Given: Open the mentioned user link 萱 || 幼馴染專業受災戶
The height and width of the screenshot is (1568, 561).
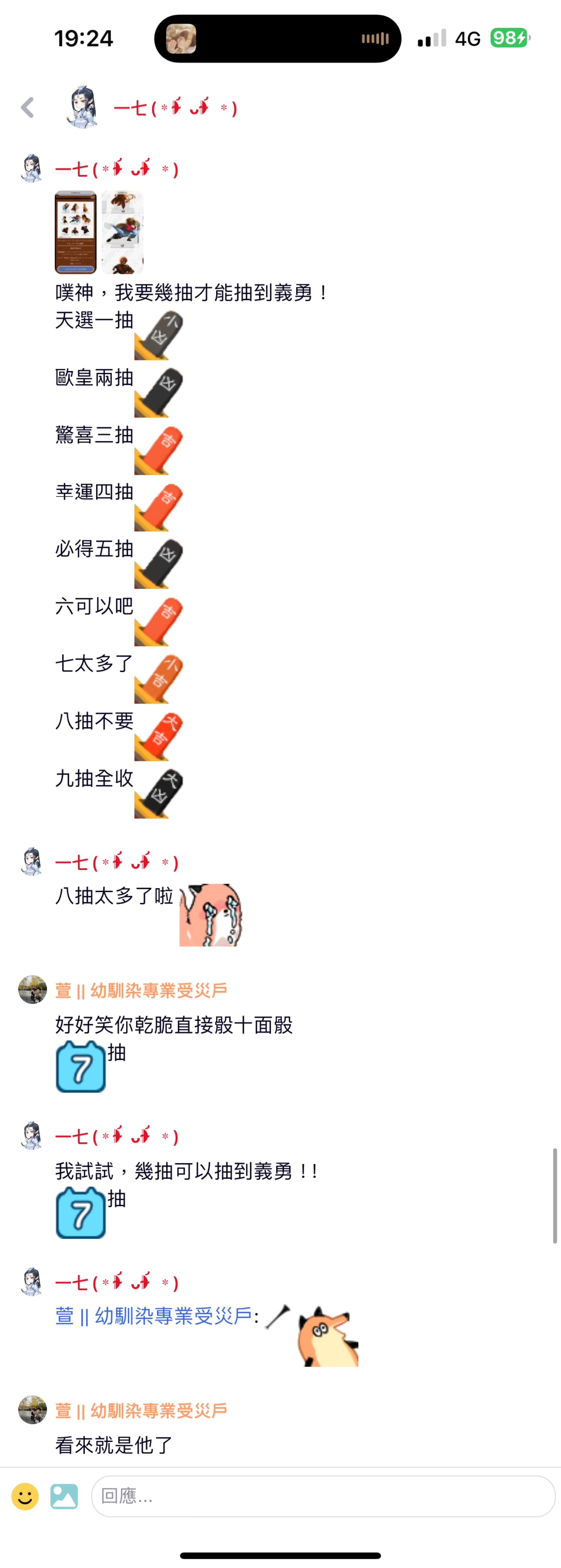Looking at the screenshot, I should pyautogui.click(x=153, y=1315).
